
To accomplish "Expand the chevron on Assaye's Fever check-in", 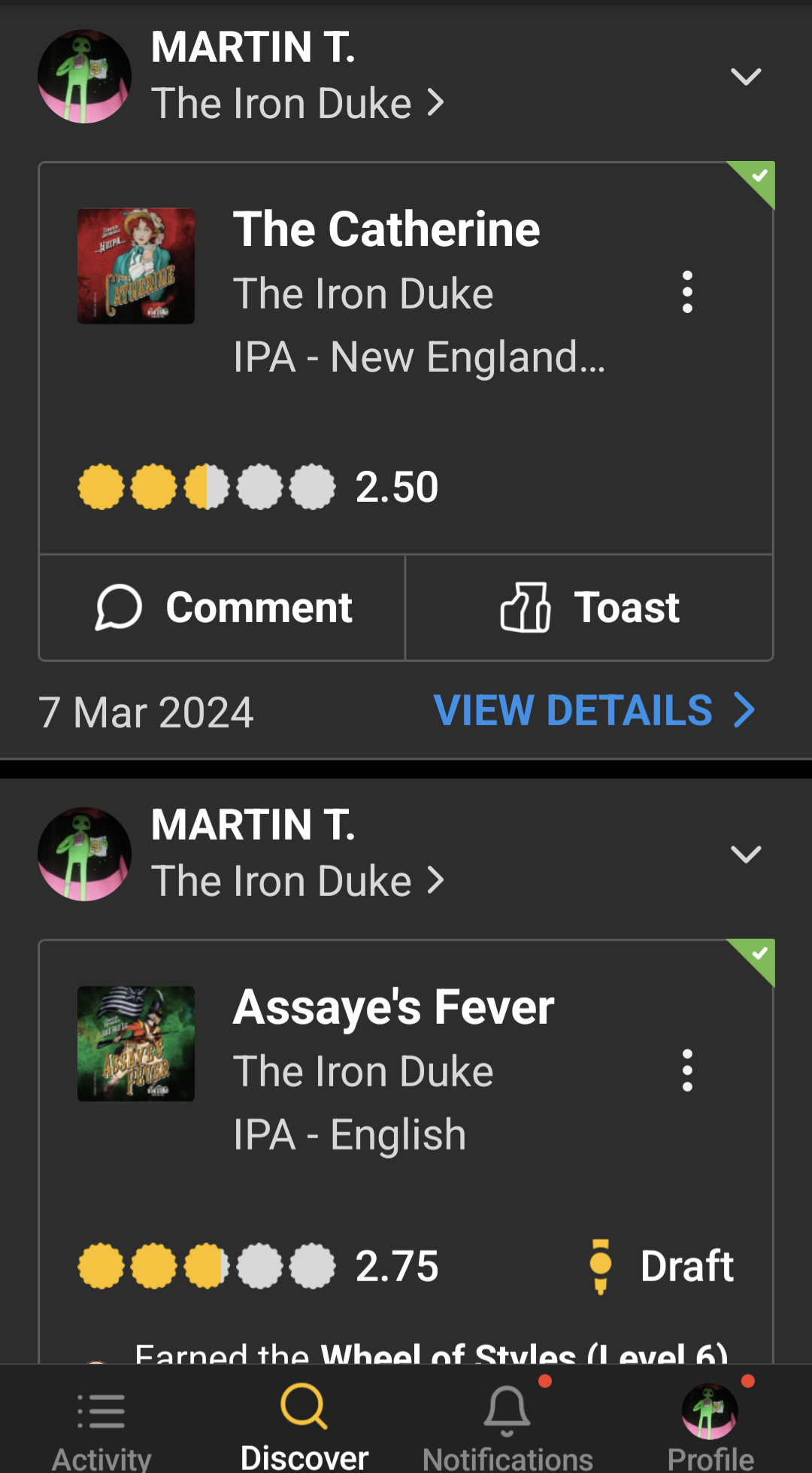I will tap(745, 854).
